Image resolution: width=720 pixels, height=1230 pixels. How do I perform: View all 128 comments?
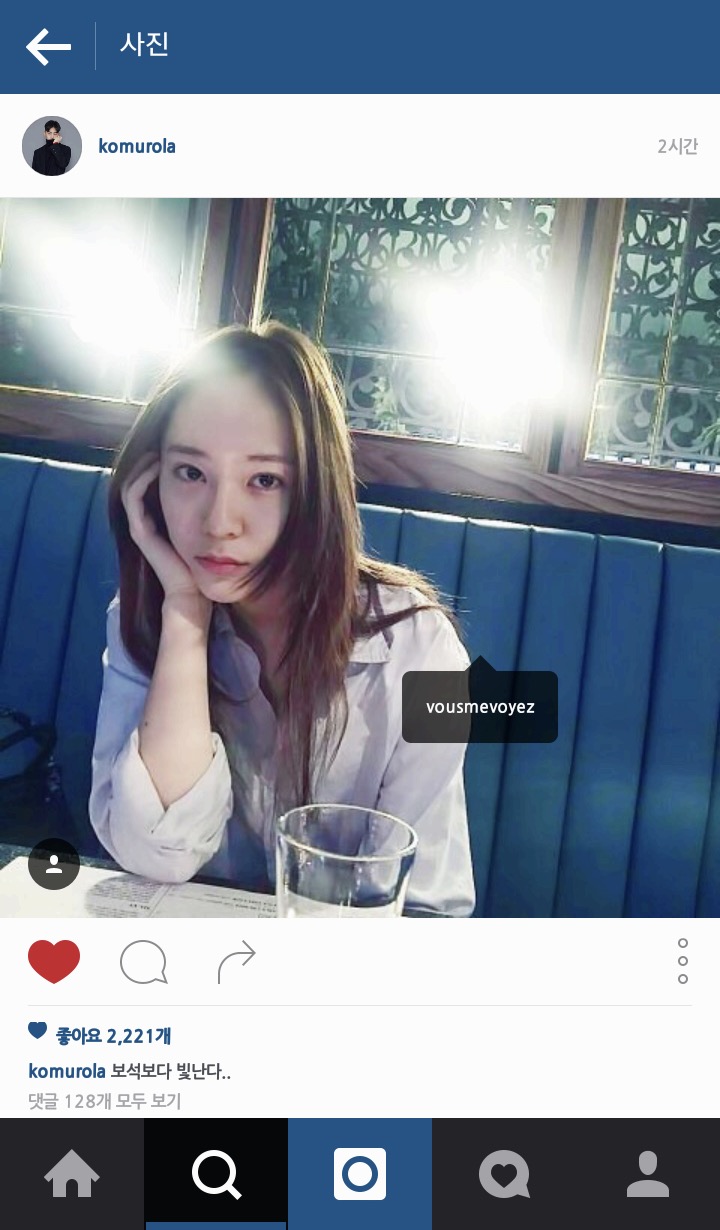click(x=104, y=1101)
